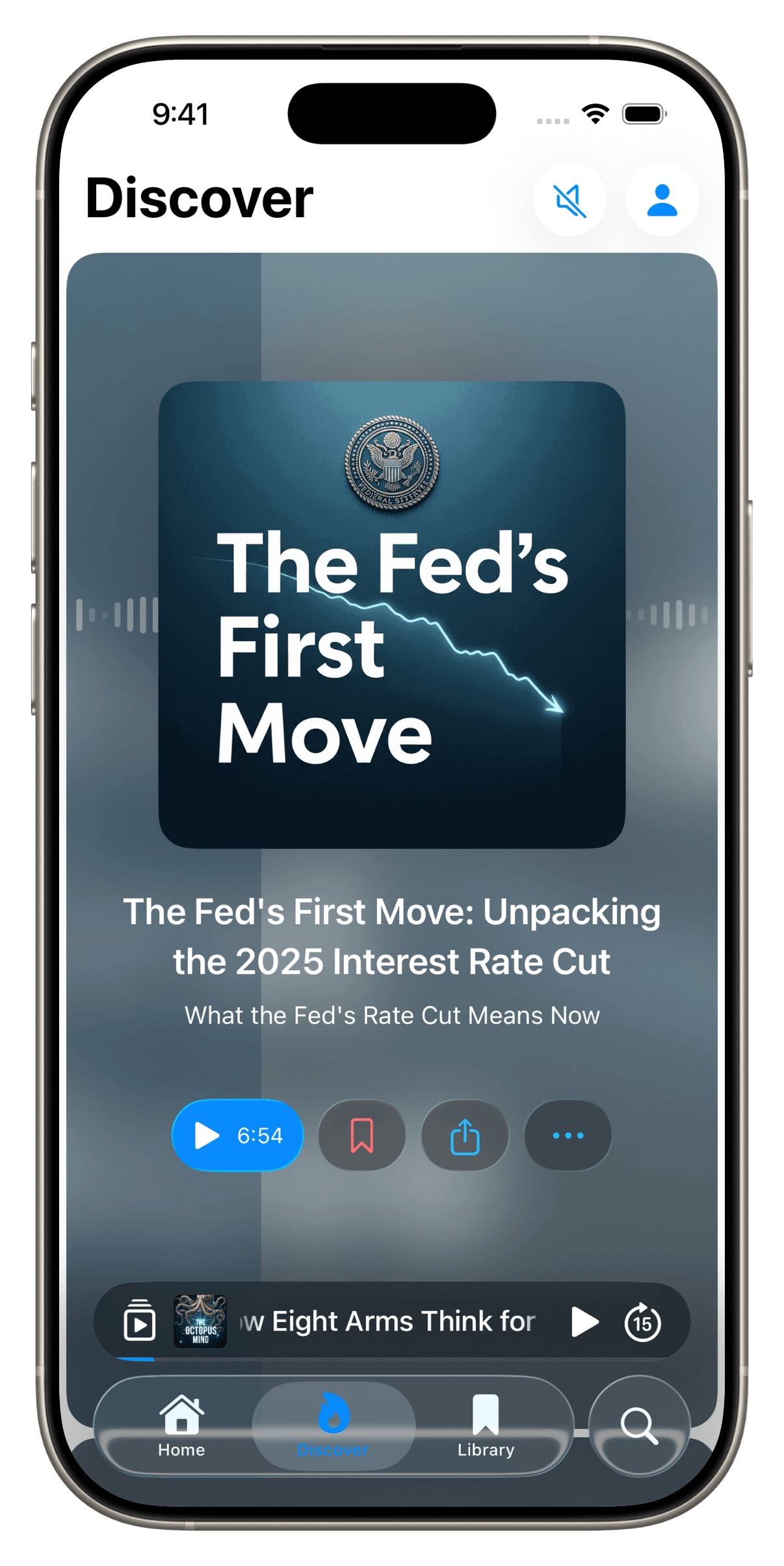
Task: Skip forward 15 seconds in mini player
Action: pos(642,1321)
